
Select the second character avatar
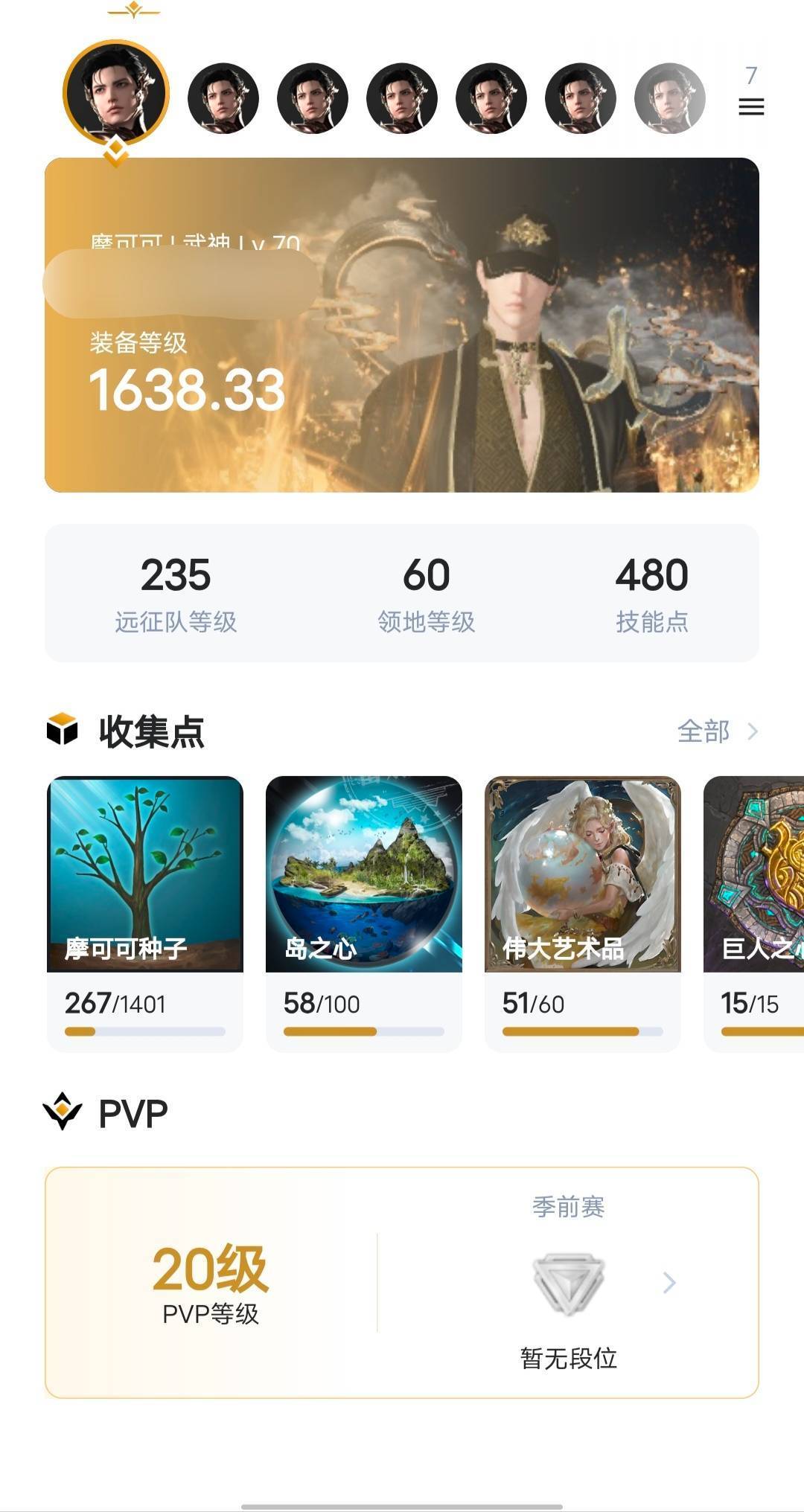(223, 98)
